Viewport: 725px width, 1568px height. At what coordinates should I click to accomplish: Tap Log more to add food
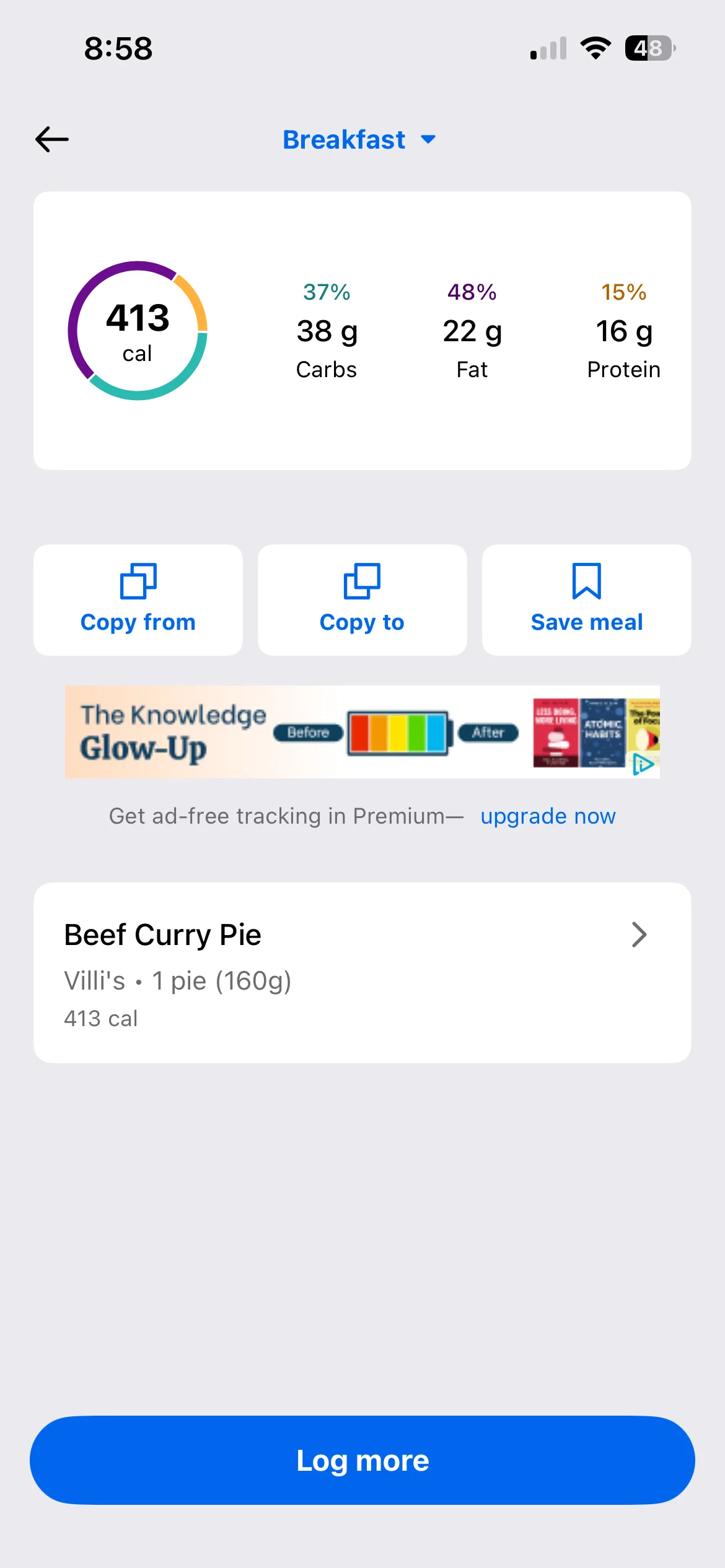pos(362,1460)
